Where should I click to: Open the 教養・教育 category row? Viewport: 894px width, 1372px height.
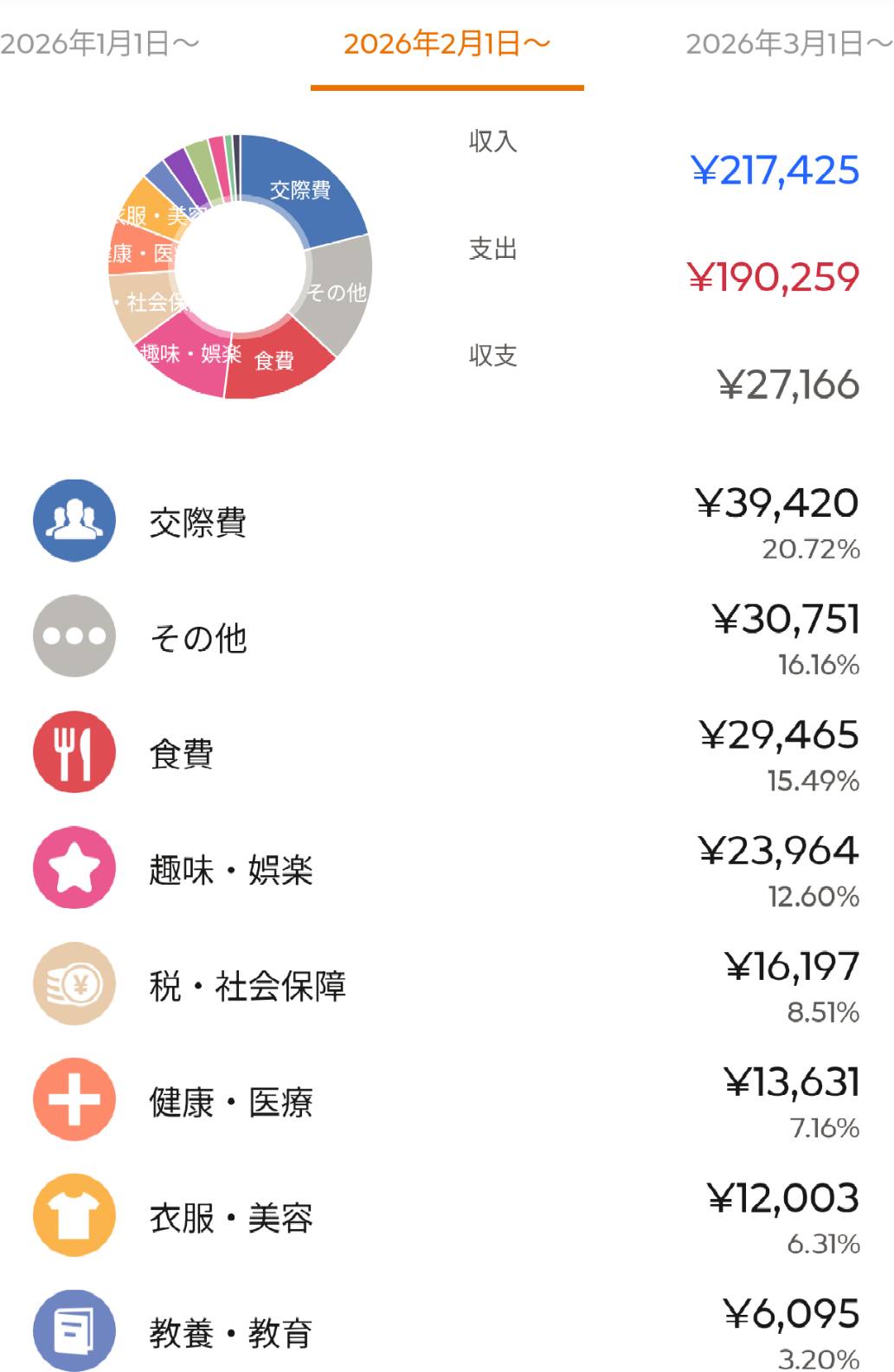tap(447, 1331)
